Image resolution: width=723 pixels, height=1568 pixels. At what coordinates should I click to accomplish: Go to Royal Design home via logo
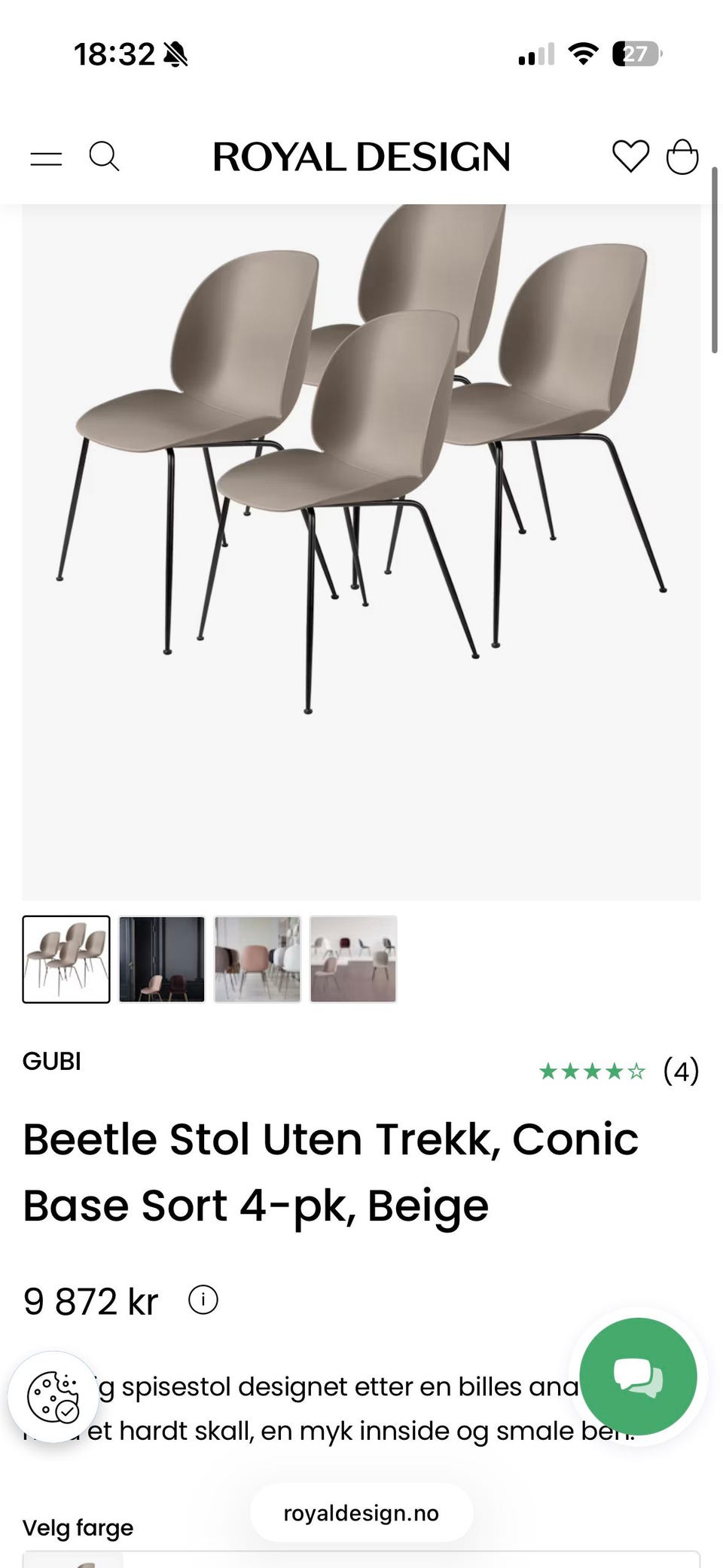[361, 157]
